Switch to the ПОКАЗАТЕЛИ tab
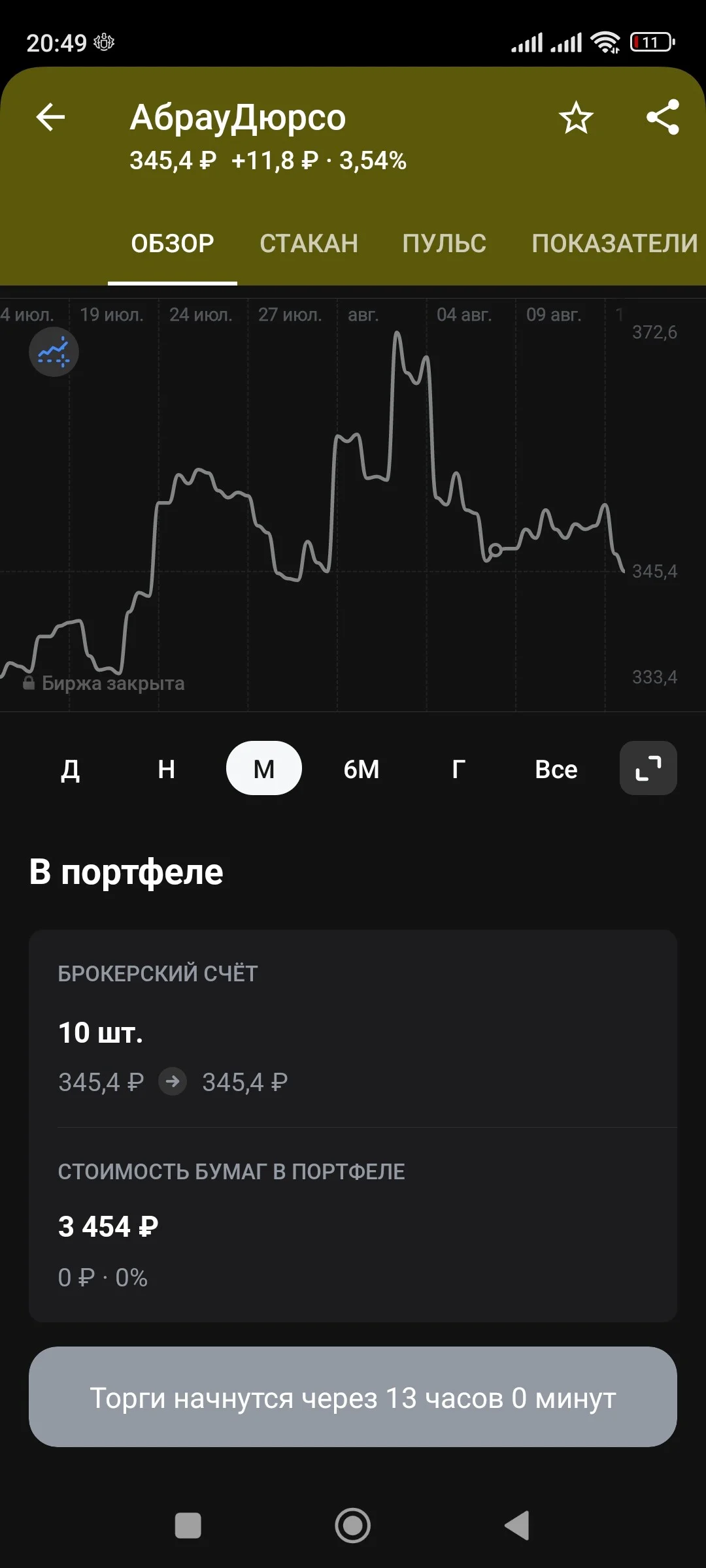The image size is (706, 1568). [x=614, y=244]
